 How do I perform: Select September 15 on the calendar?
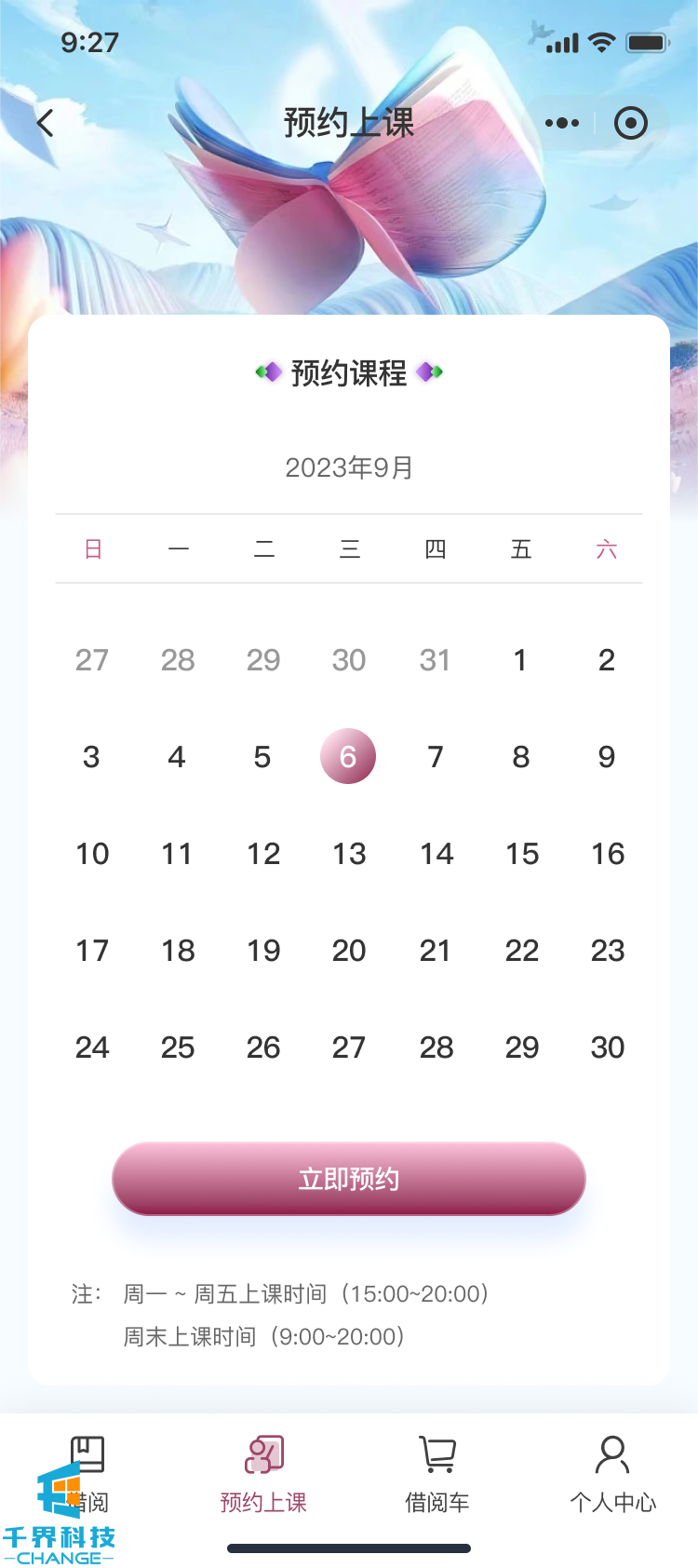click(522, 854)
